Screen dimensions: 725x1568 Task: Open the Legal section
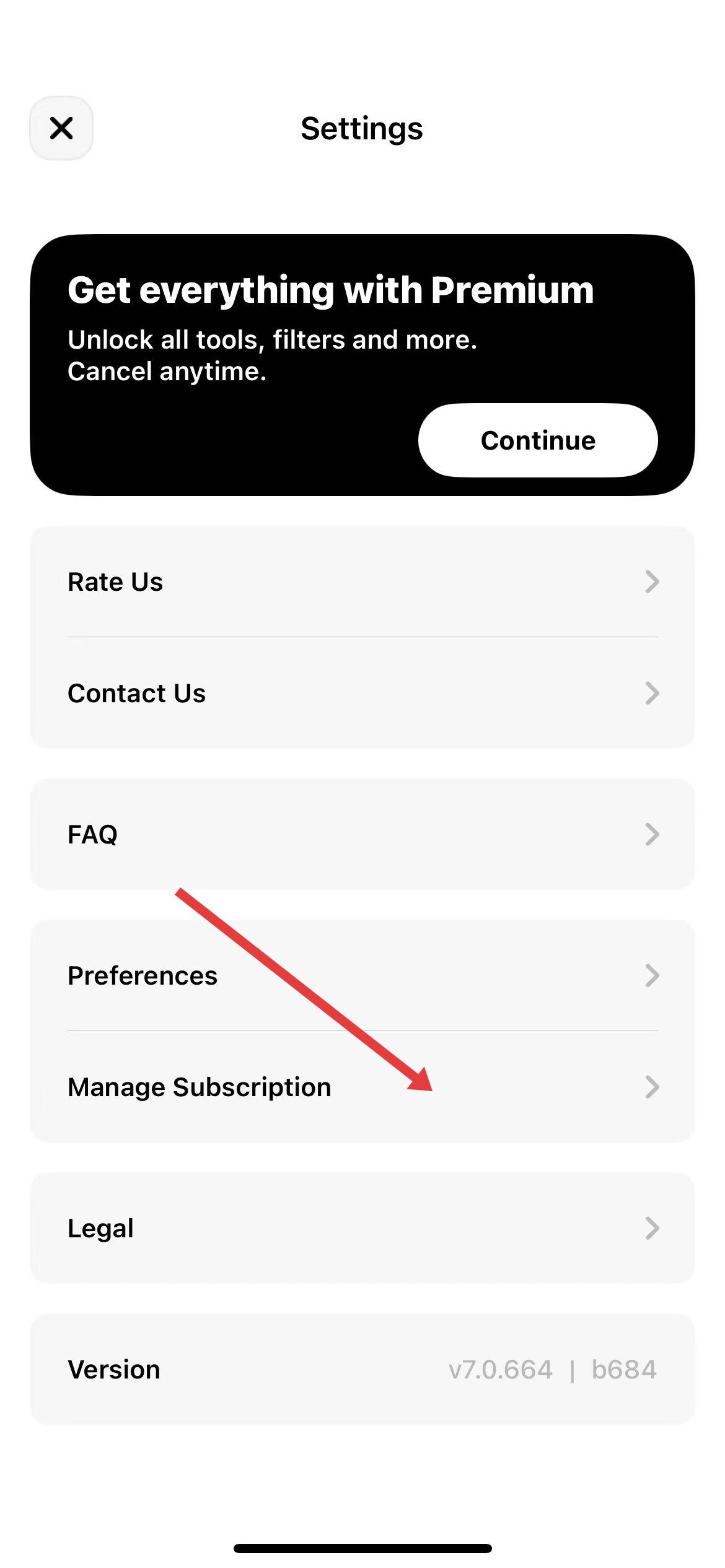click(362, 1228)
